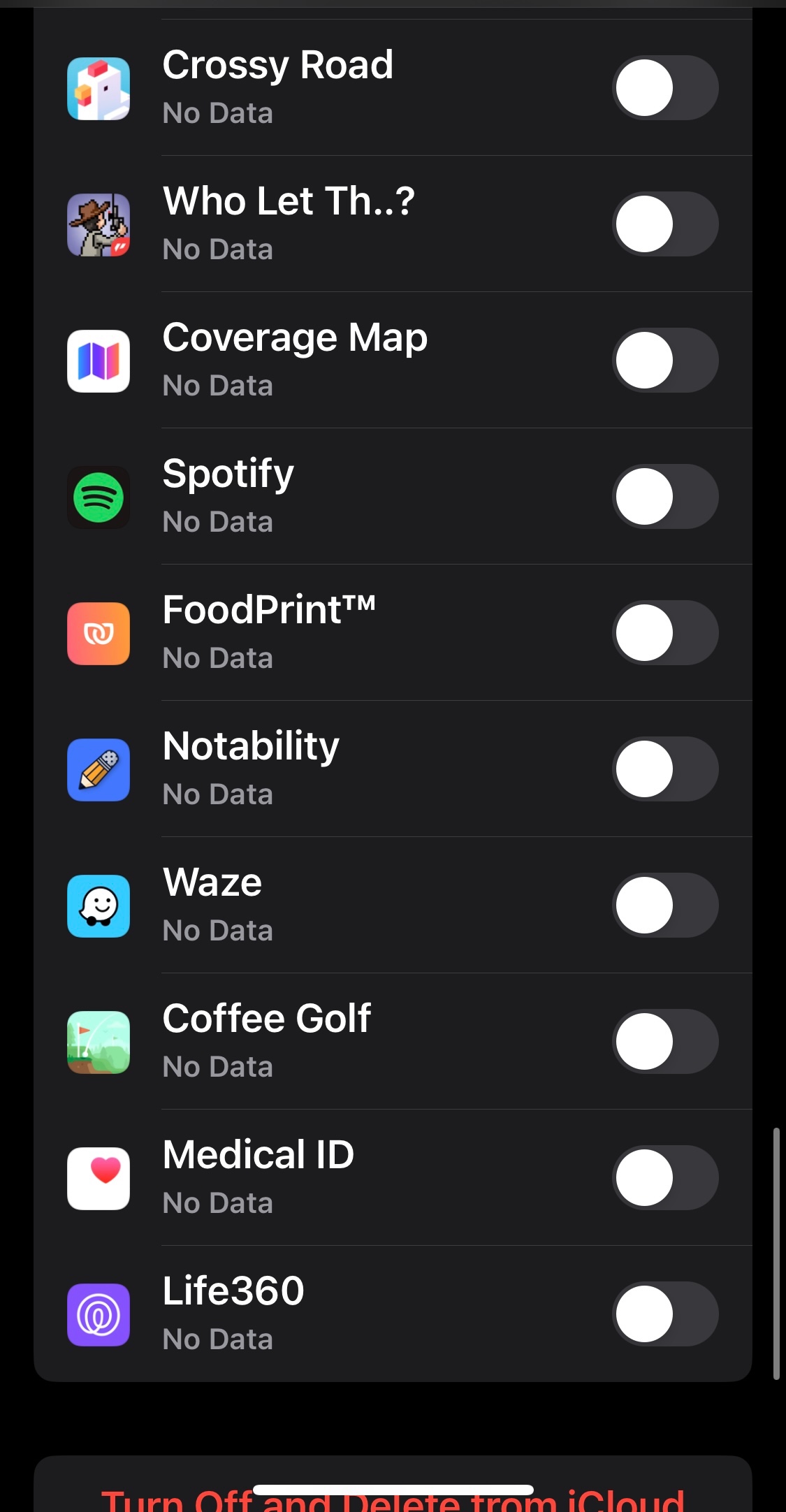This screenshot has height=1512, width=786.
Task: Enable the Notability toggle
Action: click(664, 769)
